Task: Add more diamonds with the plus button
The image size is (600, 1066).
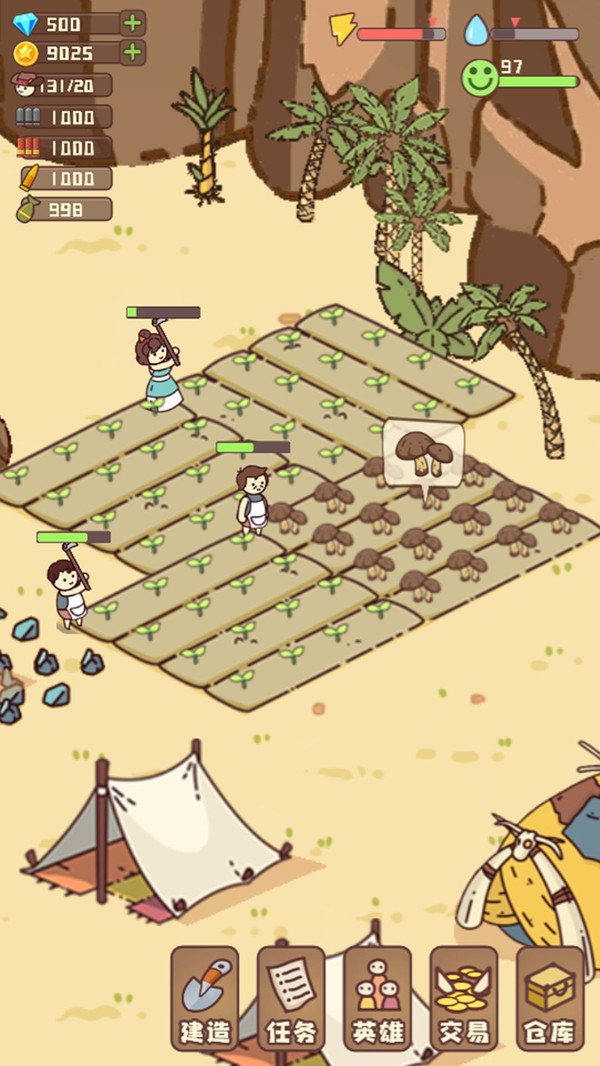Action: pyautogui.click(x=132, y=23)
